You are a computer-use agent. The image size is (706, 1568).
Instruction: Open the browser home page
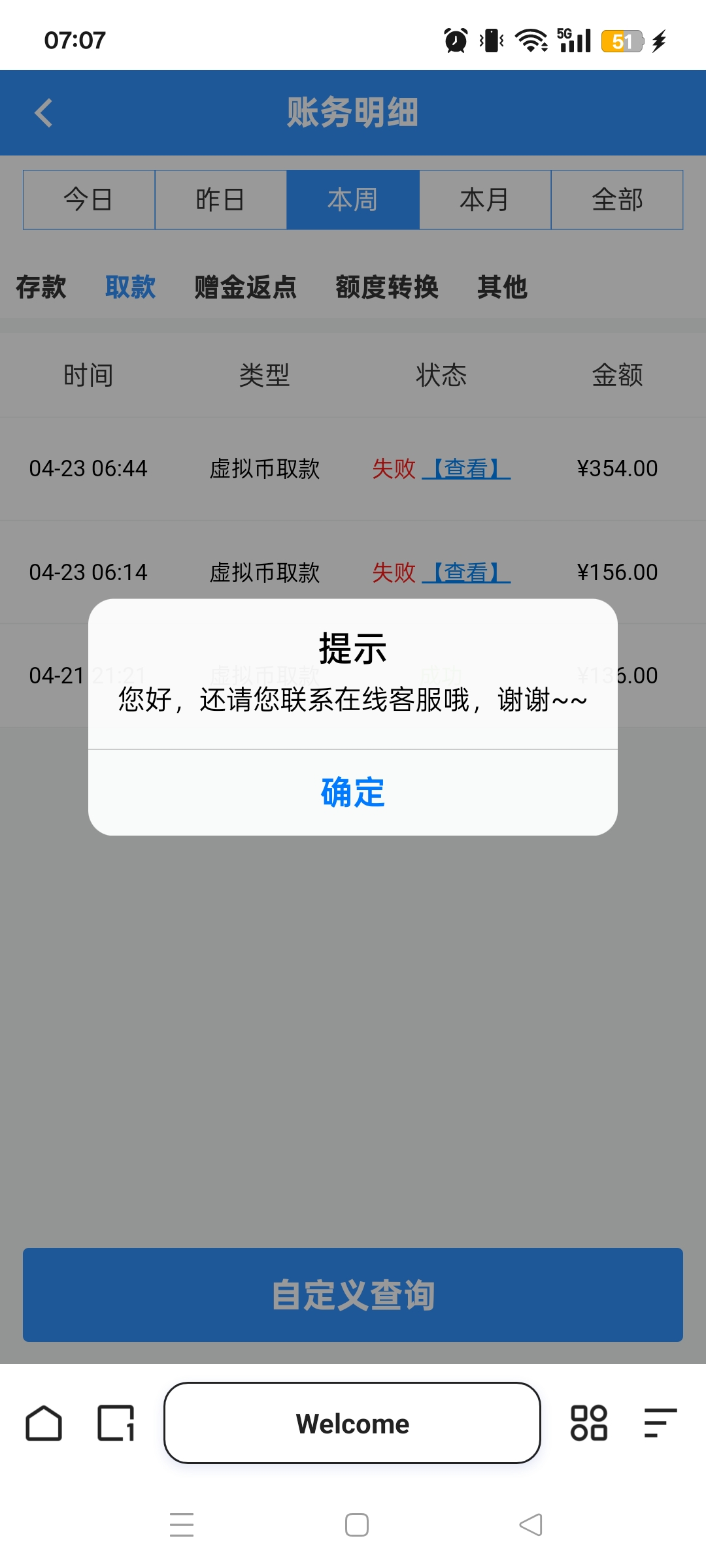click(44, 1423)
